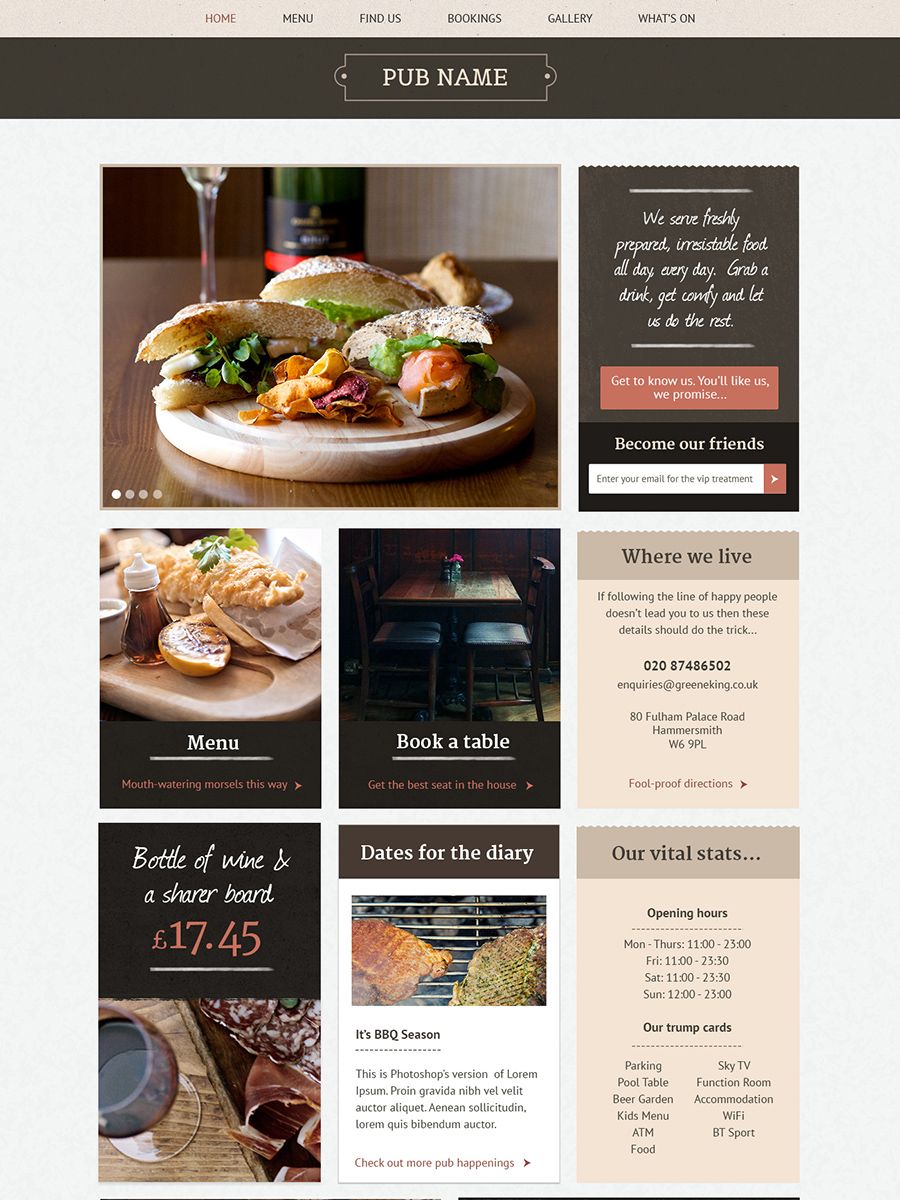The image size is (900, 1200).
Task: Tap the enquiries email address
Action: (688, 685)
